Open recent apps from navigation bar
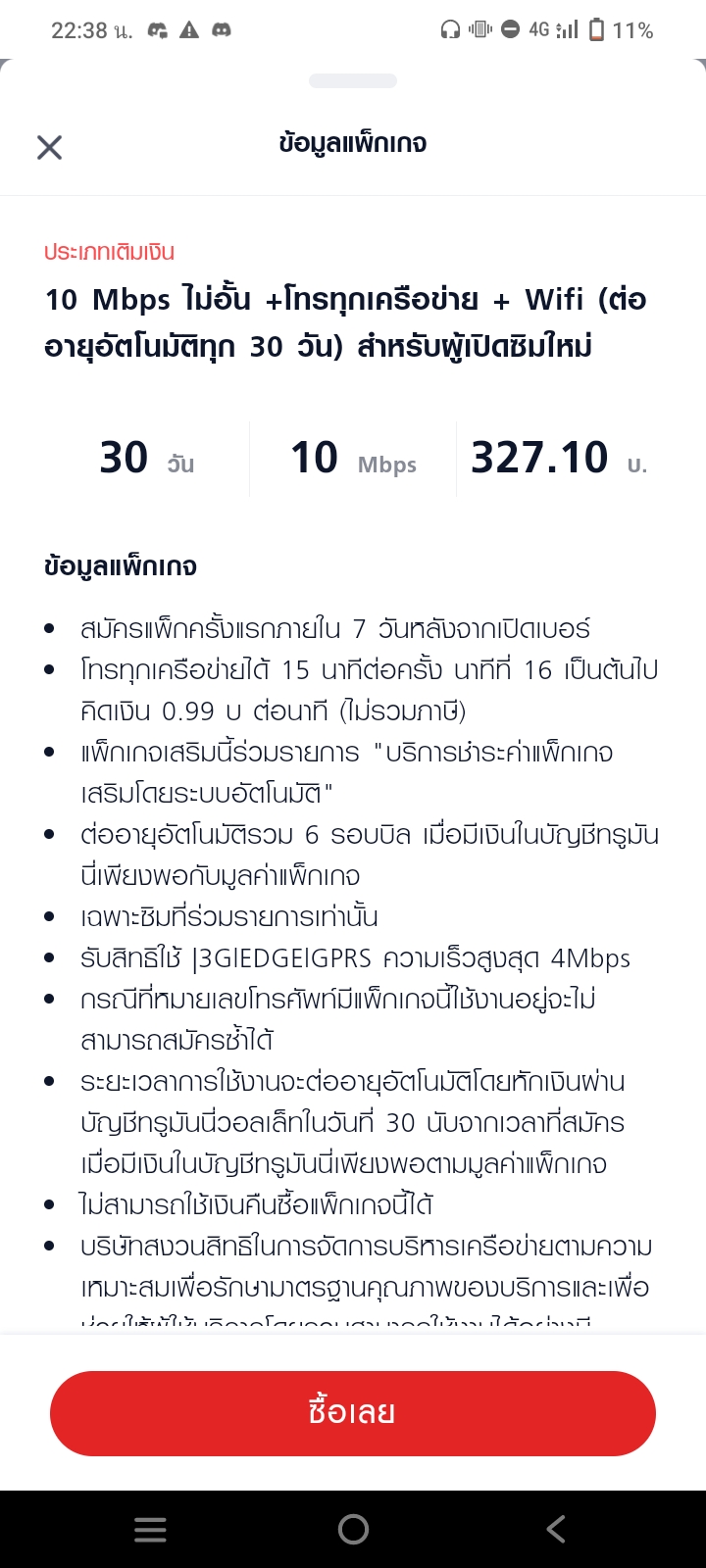 coord(150,1530)
